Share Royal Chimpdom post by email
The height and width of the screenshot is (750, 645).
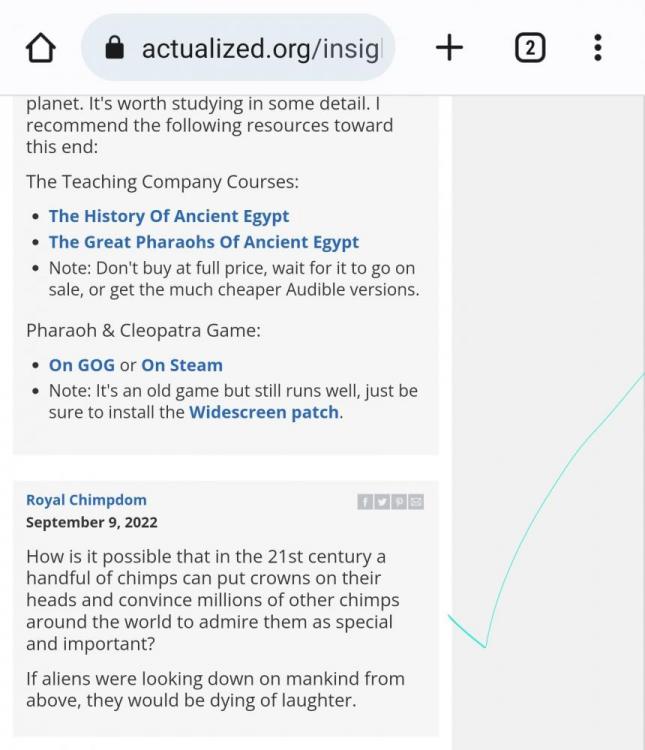click(x=416, y=502)
